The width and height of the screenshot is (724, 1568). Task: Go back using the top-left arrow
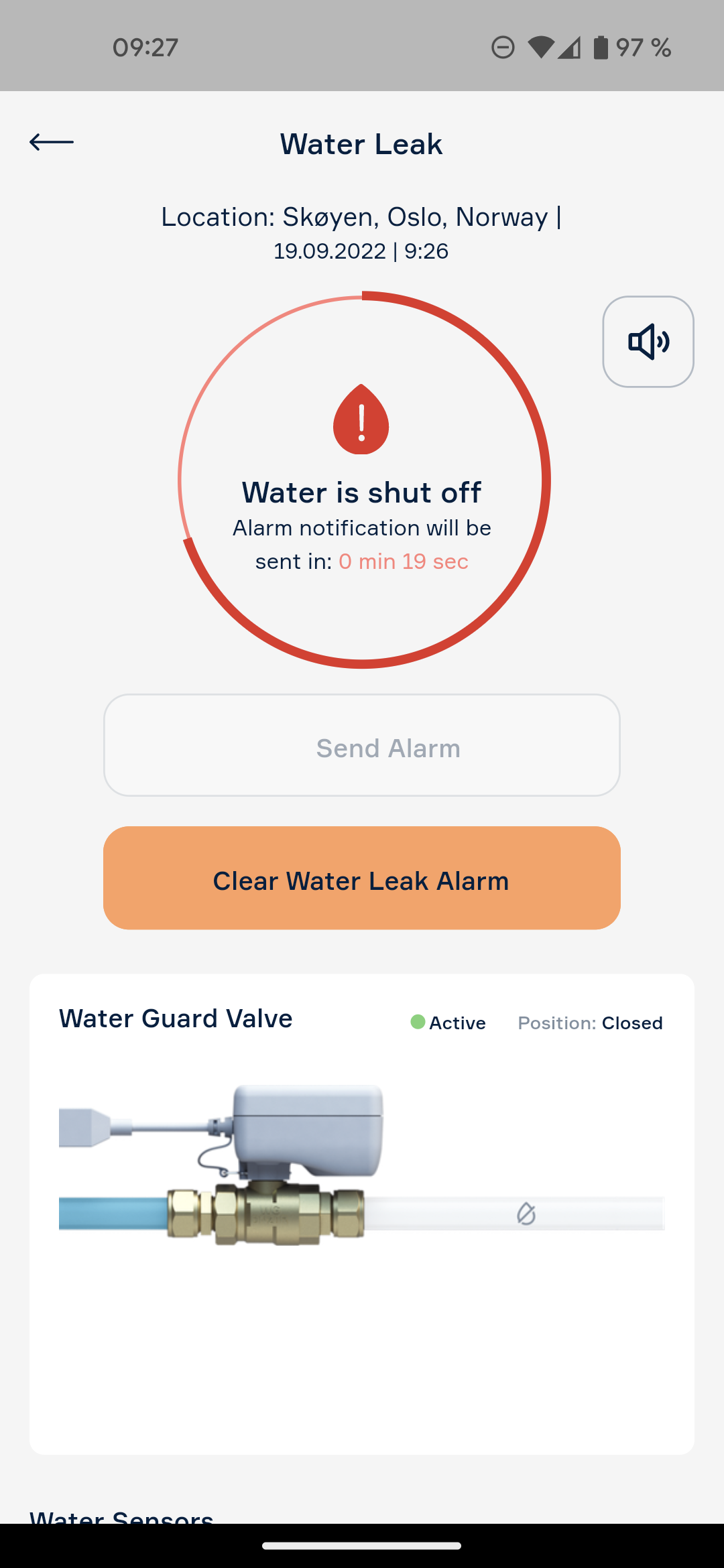(x=52, y=142)
